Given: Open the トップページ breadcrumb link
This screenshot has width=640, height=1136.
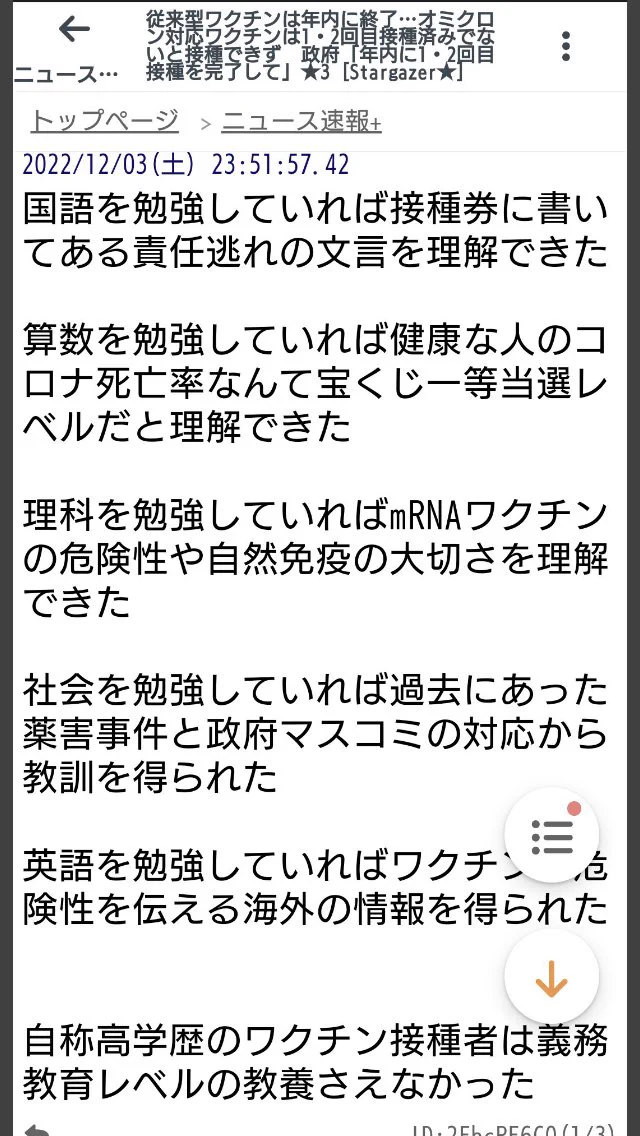Looking at the screenshot, I should (104, 121).
